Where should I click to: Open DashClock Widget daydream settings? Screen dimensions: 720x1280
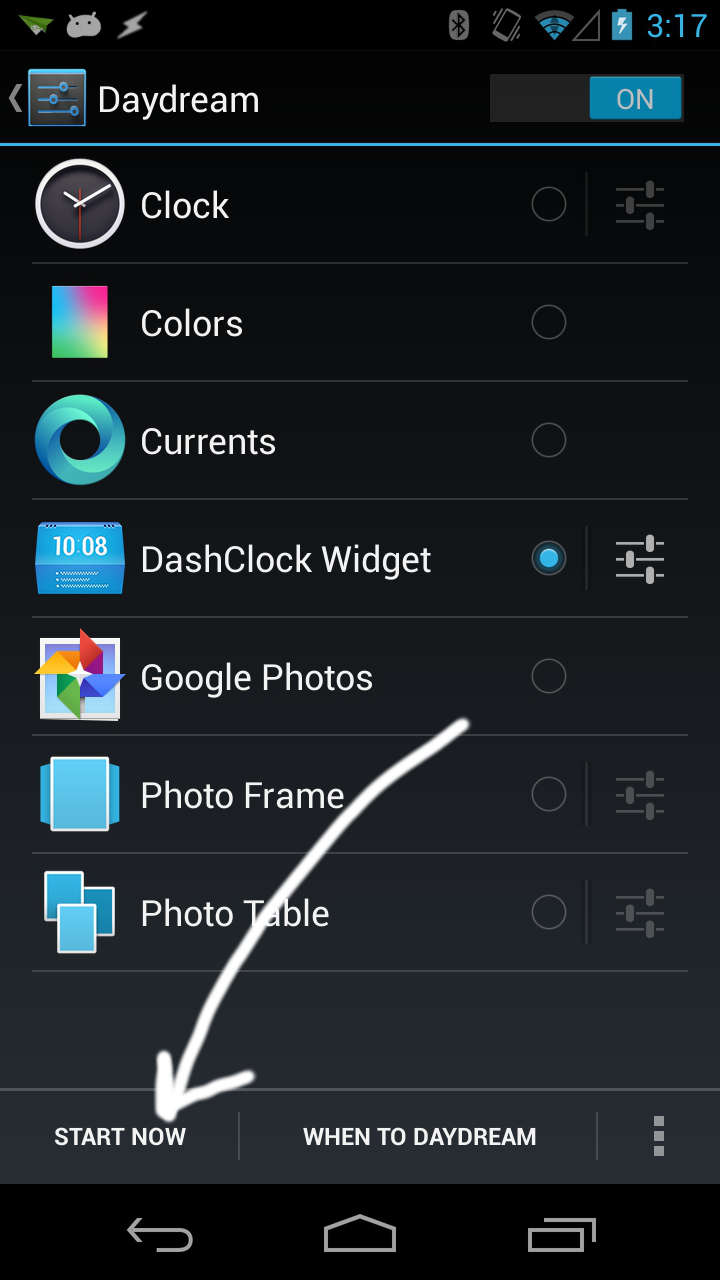640,559
